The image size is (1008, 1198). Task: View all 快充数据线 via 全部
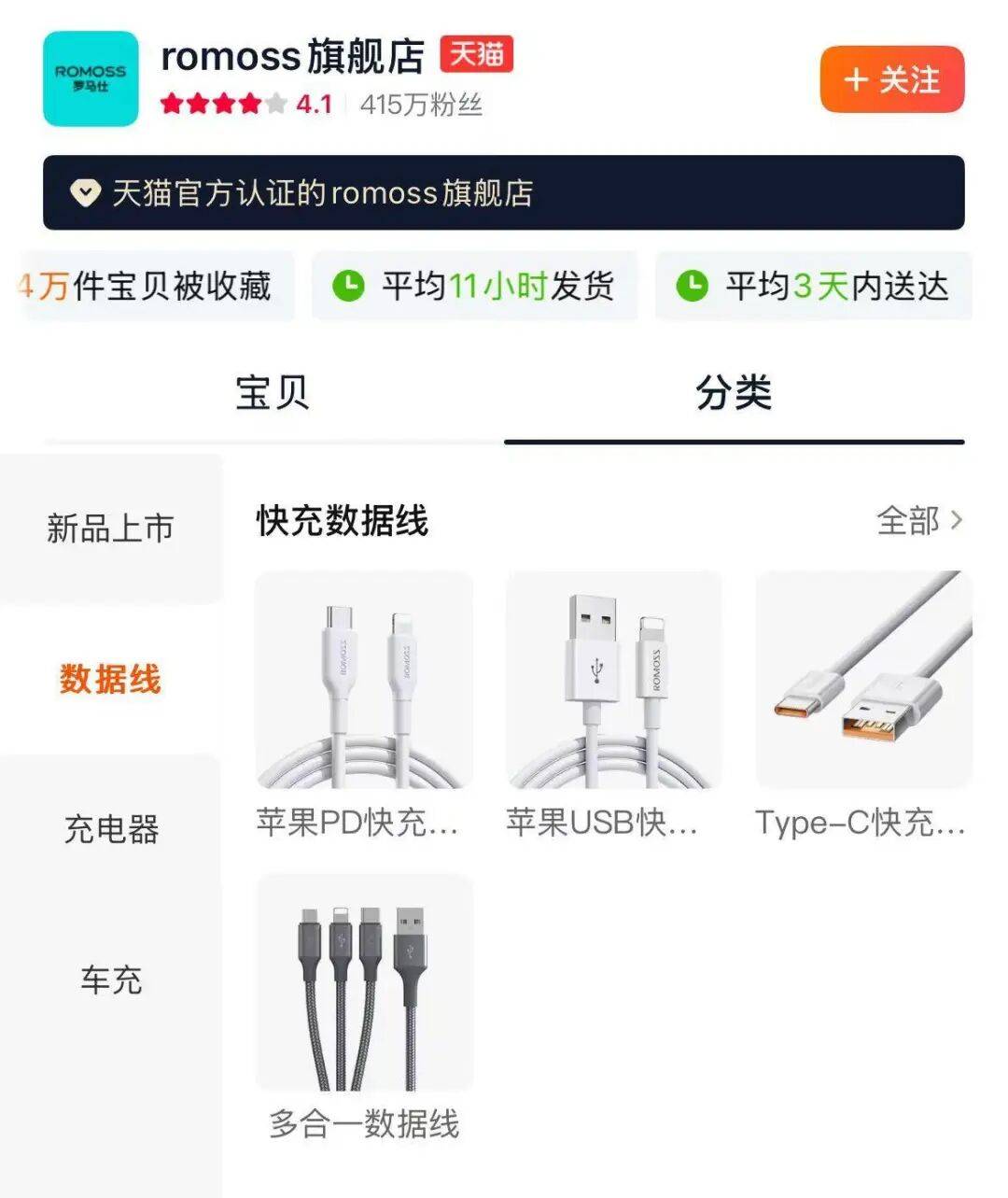[918, 521]
